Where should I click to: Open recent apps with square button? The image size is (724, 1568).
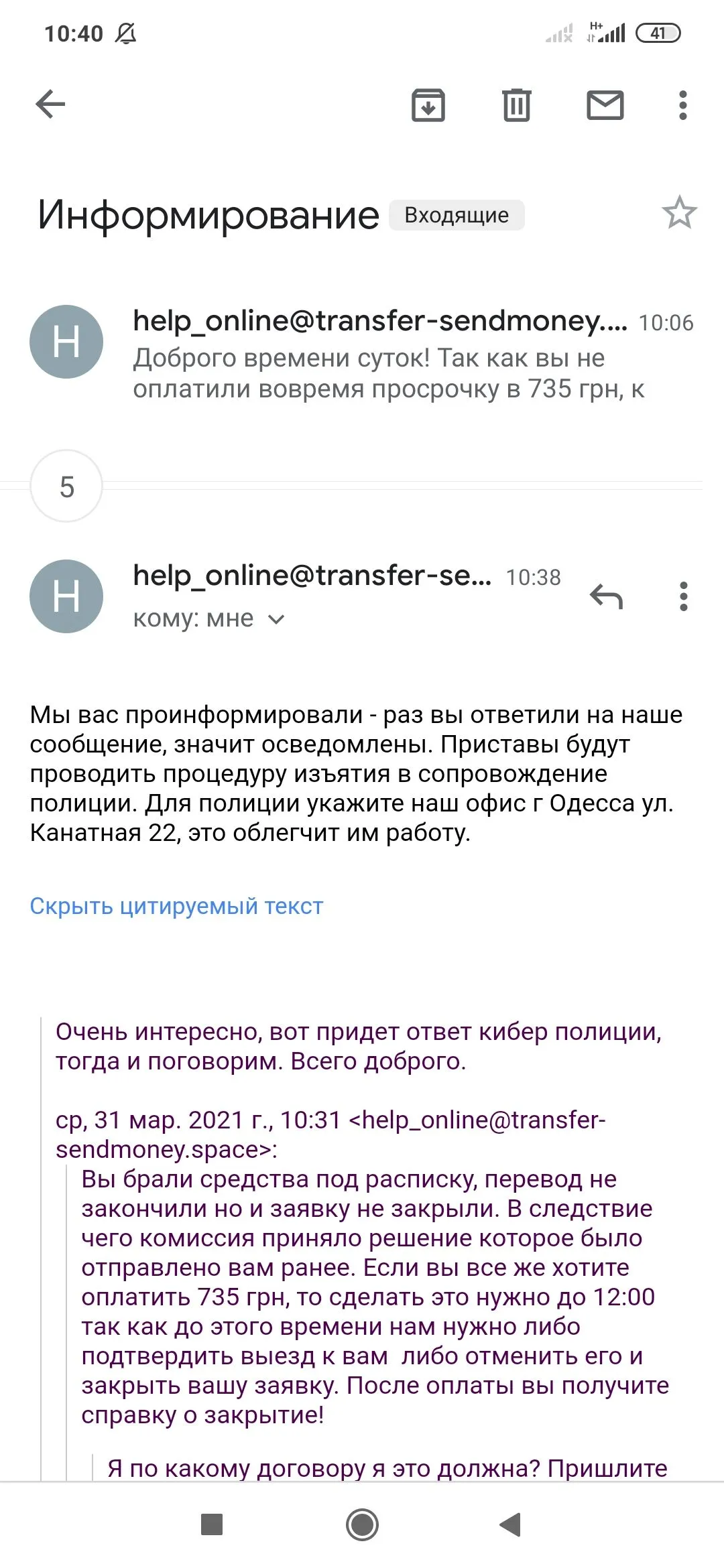tap(212, 1524)
